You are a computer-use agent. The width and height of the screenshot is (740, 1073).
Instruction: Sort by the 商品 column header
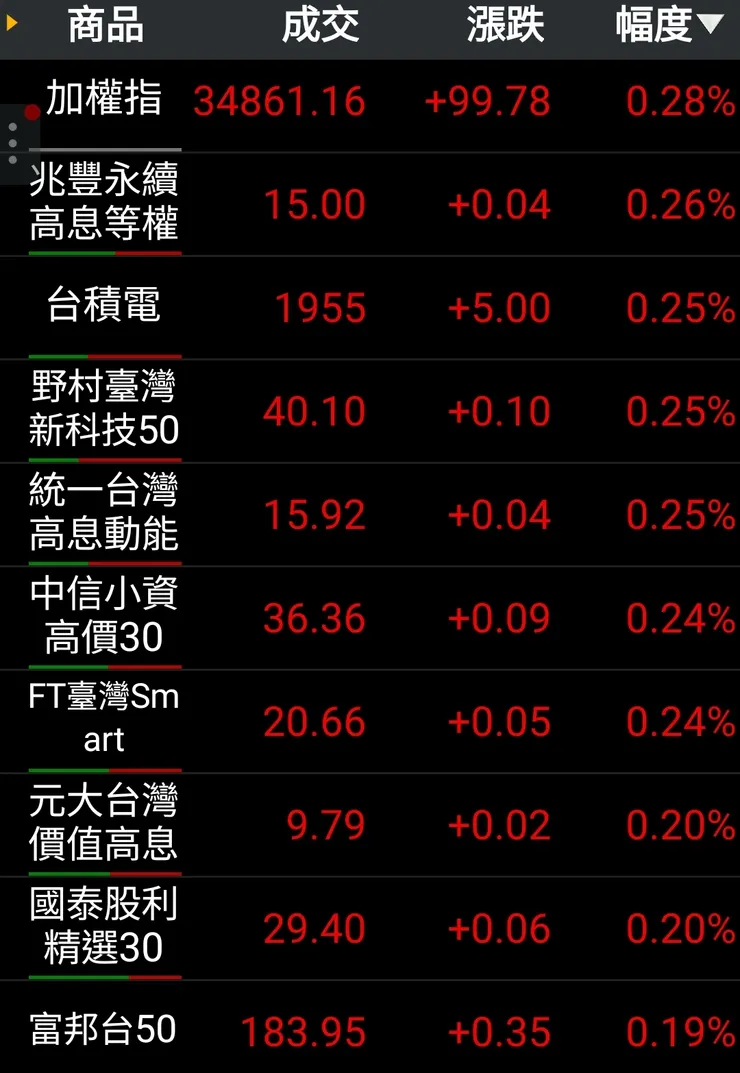105,27
